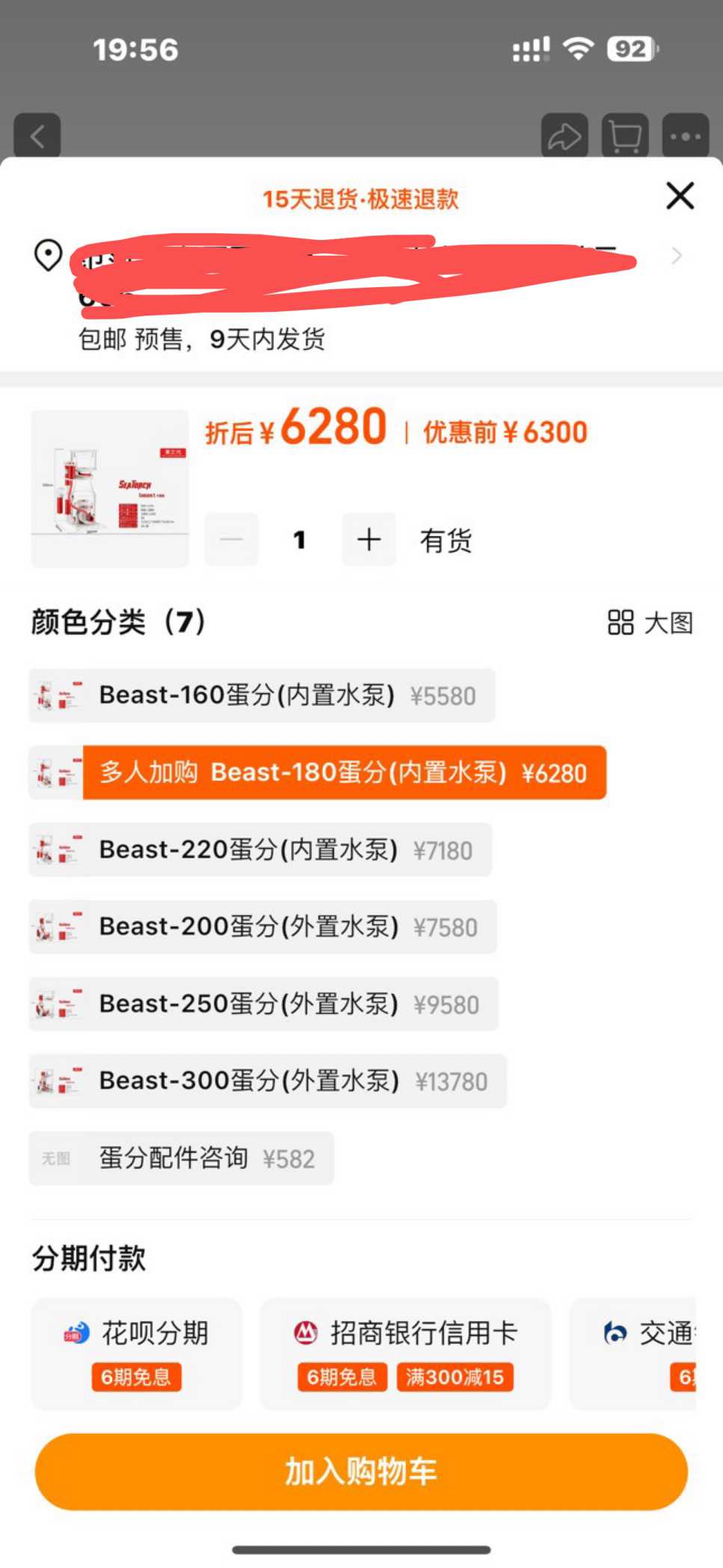
Task: Tap 加入购物车 to add to cart
Action: [361, 1471]
